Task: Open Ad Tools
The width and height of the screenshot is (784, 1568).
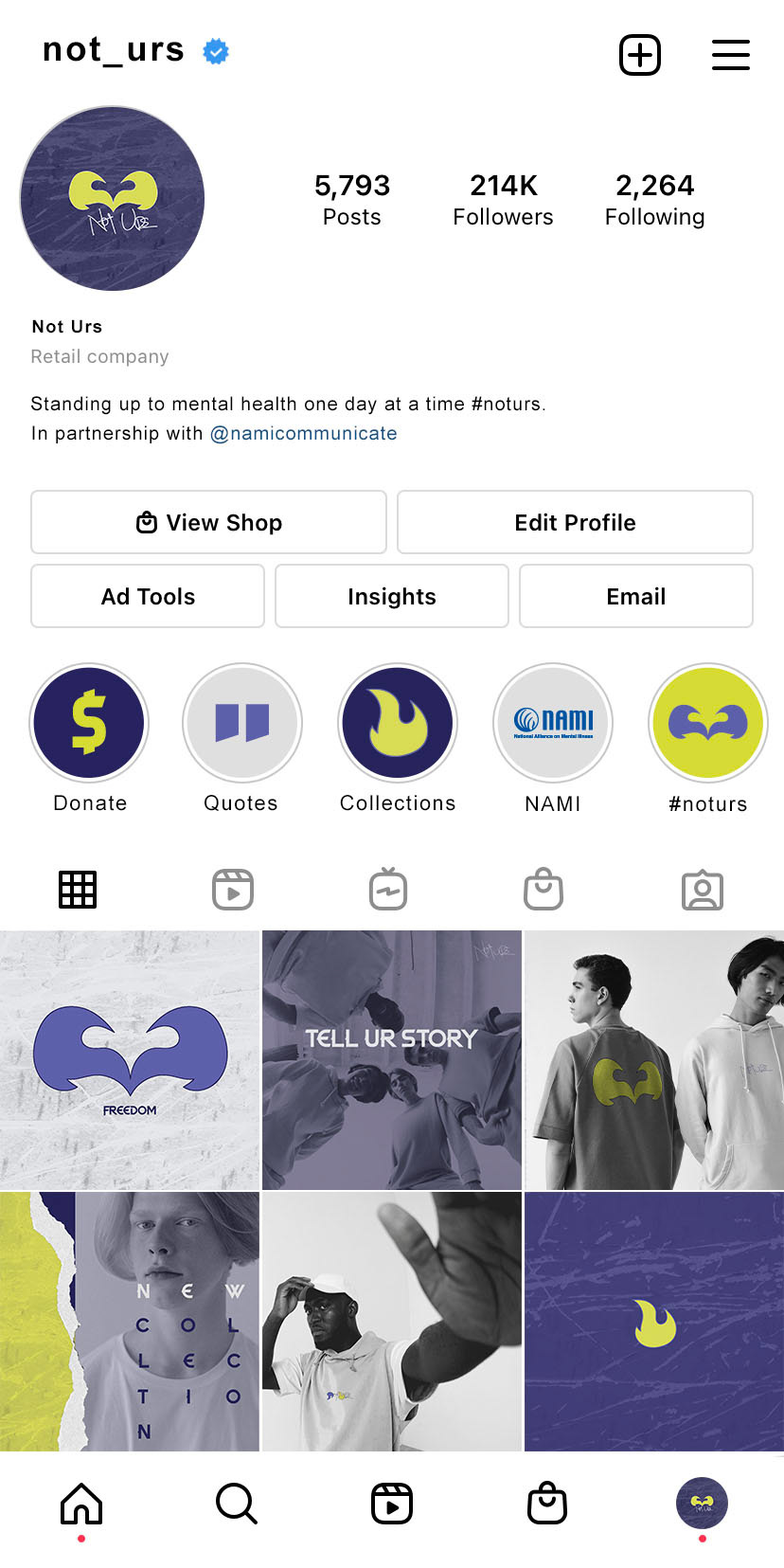Action: [148, 596]
